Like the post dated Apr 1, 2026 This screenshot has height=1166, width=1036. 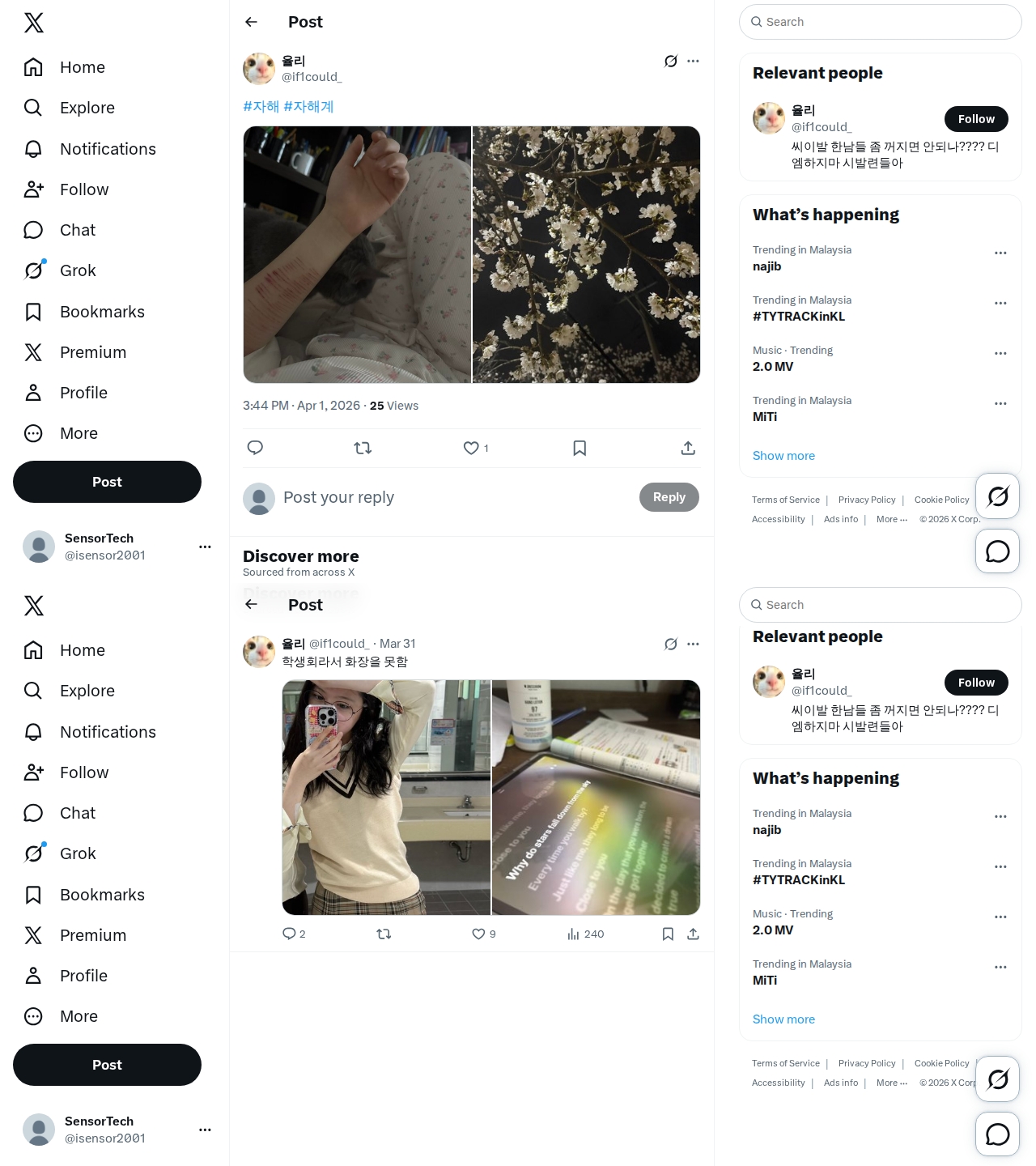pos(471,448)
